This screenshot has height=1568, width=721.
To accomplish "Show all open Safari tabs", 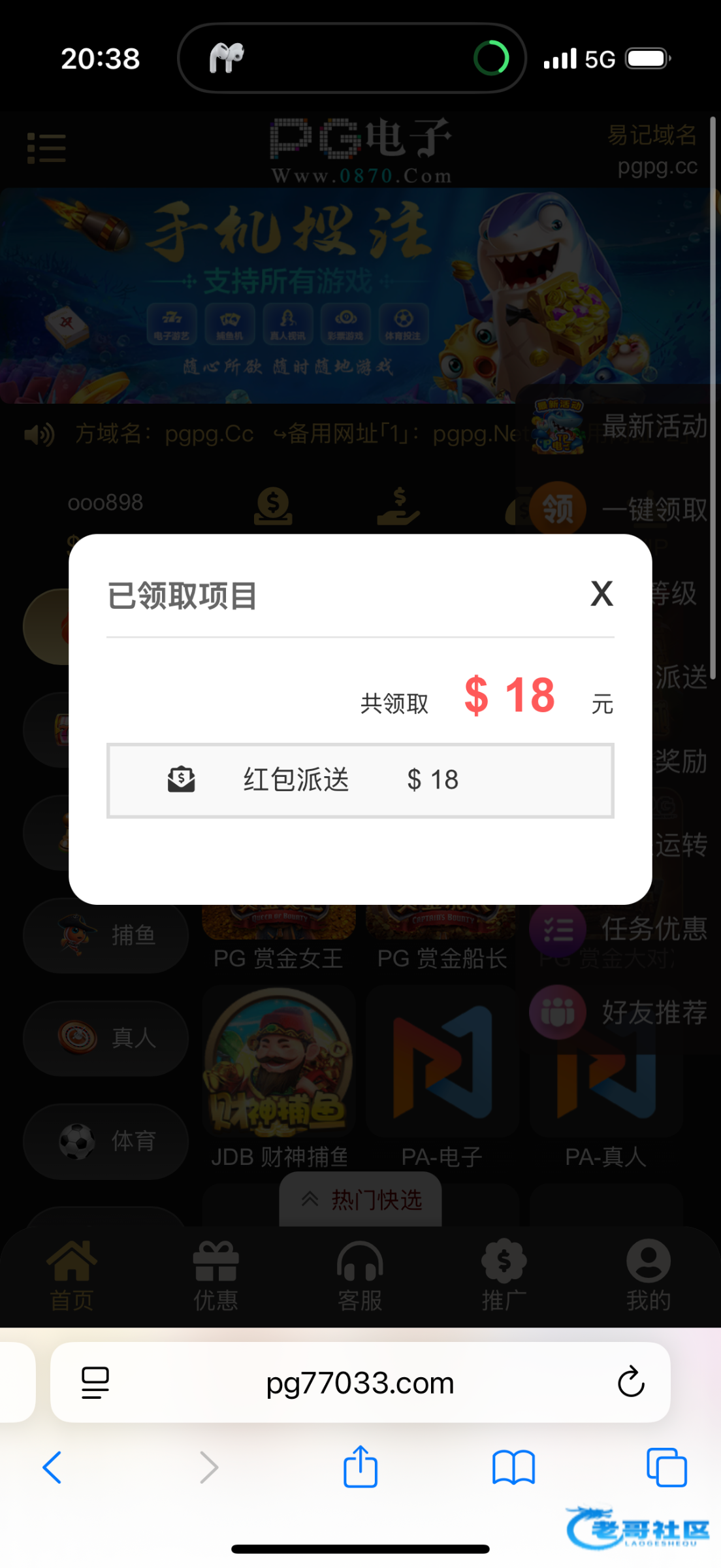I will click(x=666, y=1467).
